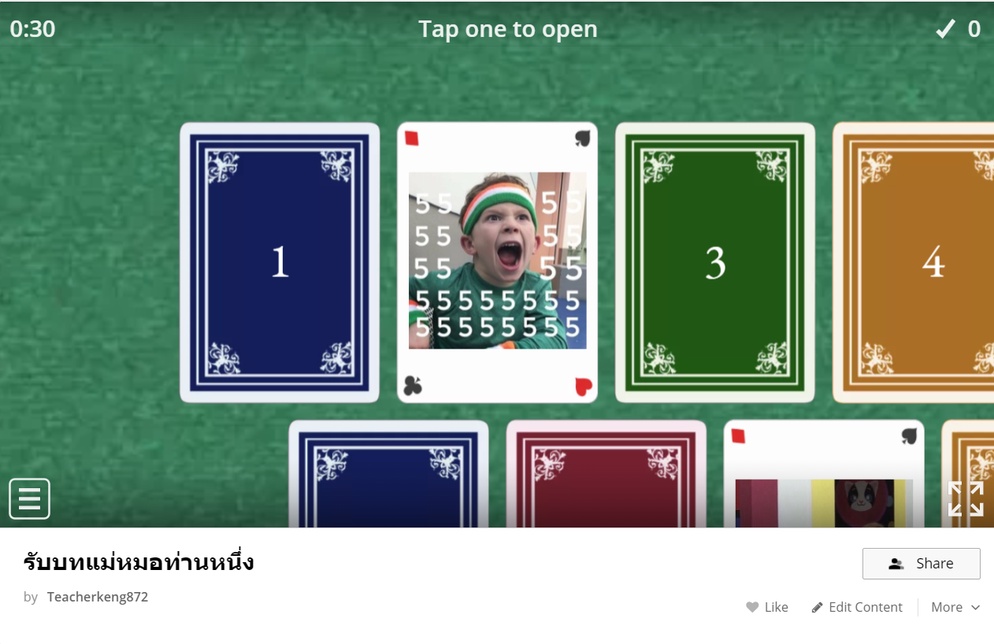Open card number 1
The width and height of the screenshot is (994, 644).
coord(279,262)
